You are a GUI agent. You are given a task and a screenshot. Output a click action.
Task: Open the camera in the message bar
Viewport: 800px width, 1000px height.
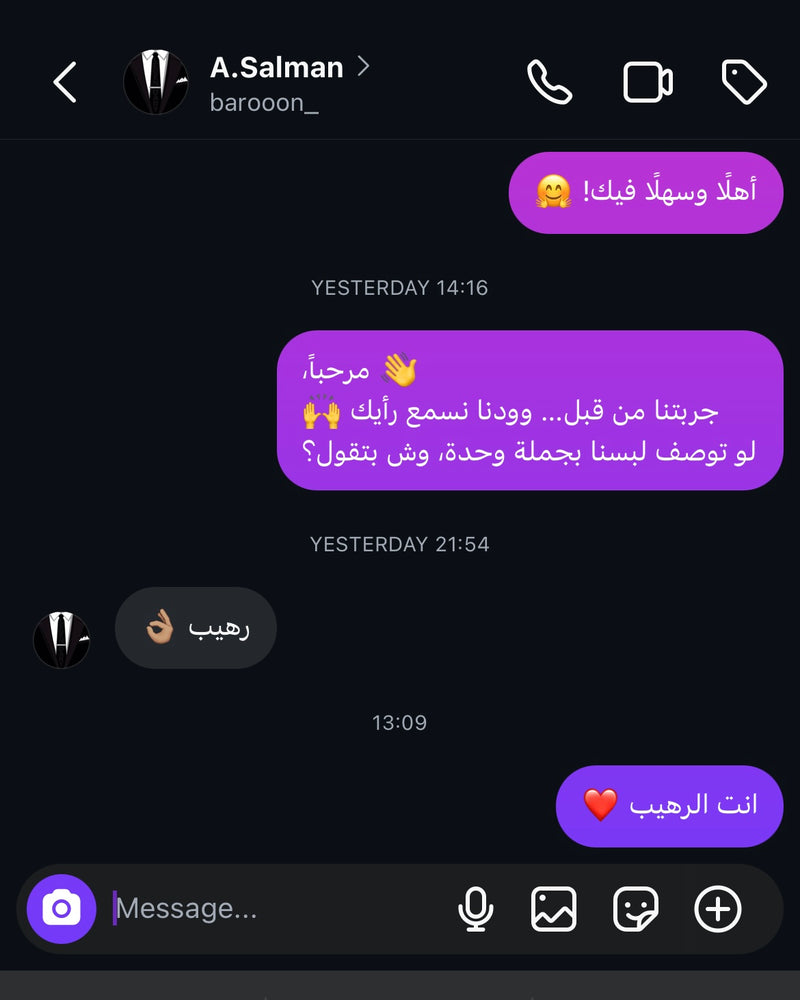point(61,909)
